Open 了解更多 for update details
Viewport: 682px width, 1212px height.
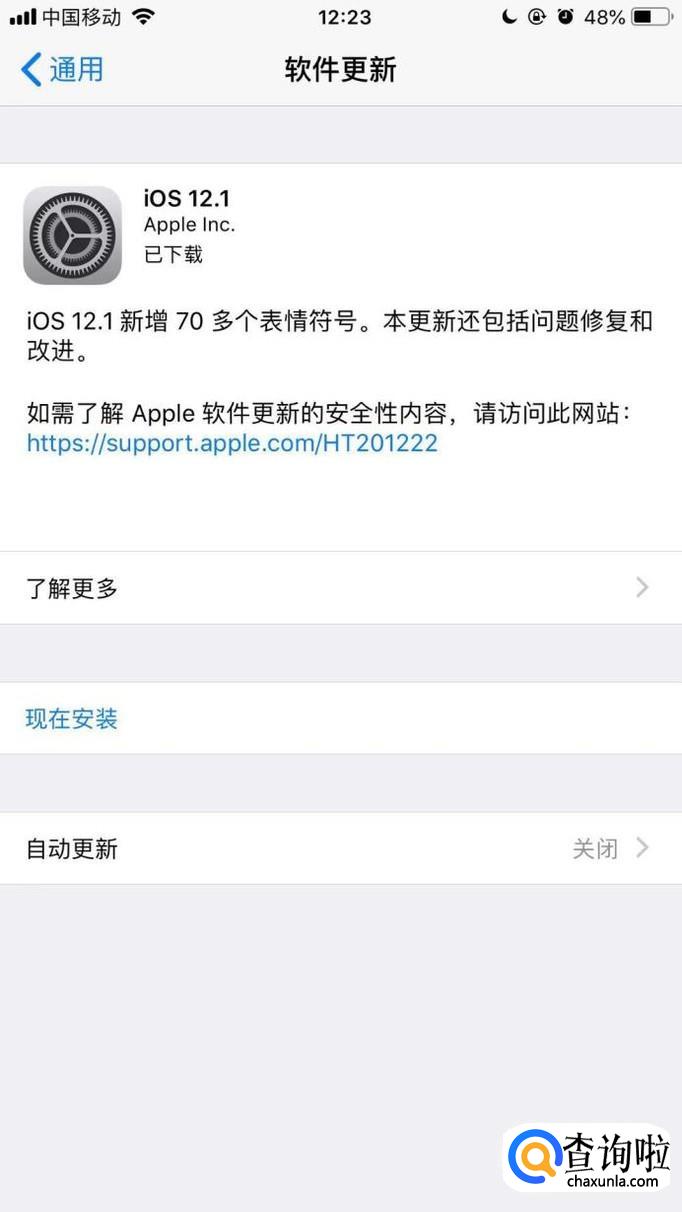pos(340,588)
